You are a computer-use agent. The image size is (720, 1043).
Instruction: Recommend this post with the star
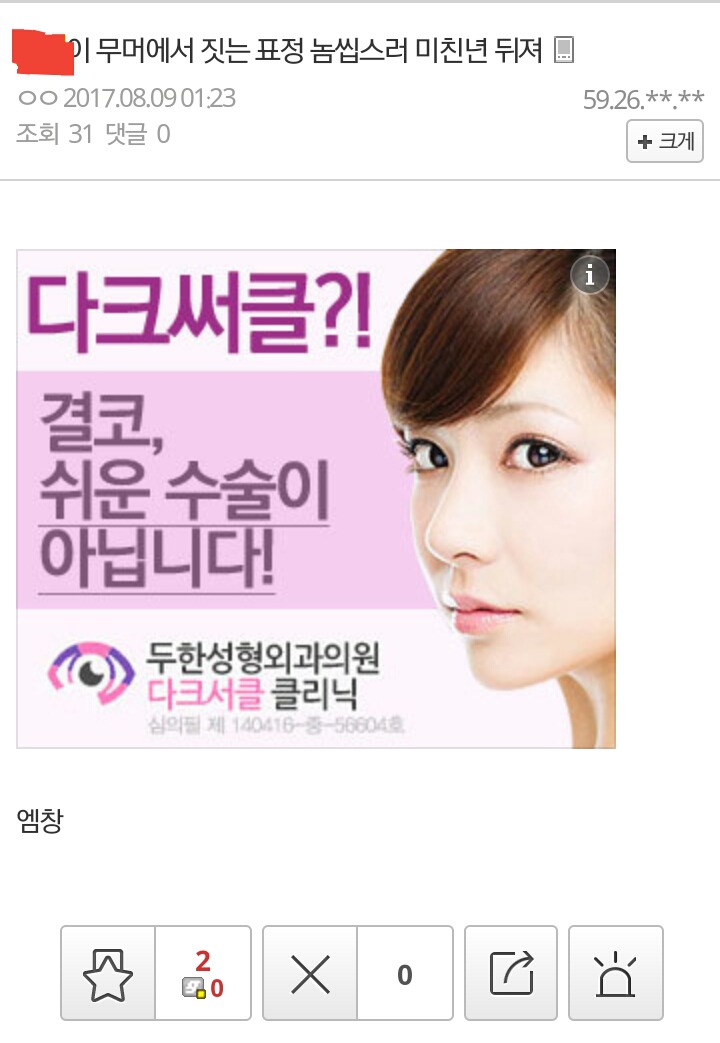click(108, 973)
